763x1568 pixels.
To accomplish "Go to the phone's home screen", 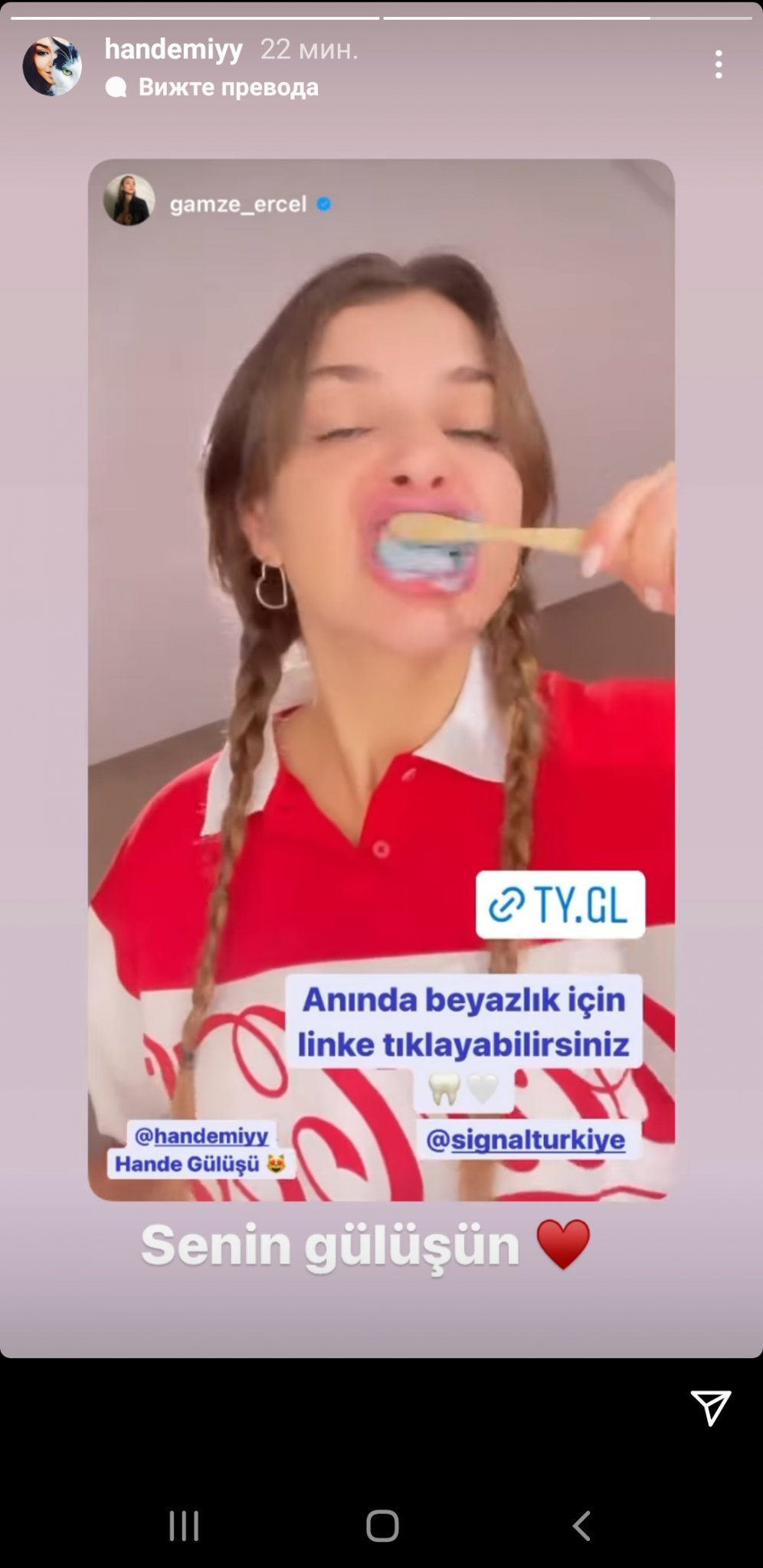I will (382, 1525).
